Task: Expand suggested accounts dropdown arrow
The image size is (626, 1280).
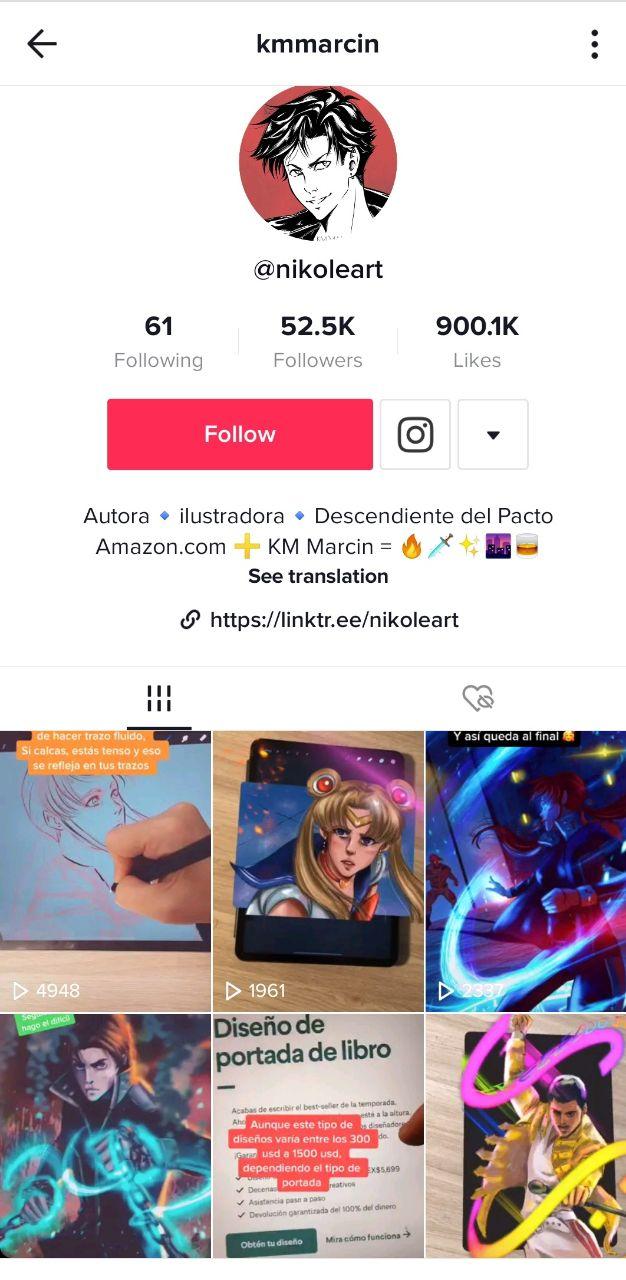Action: [492, 434]
